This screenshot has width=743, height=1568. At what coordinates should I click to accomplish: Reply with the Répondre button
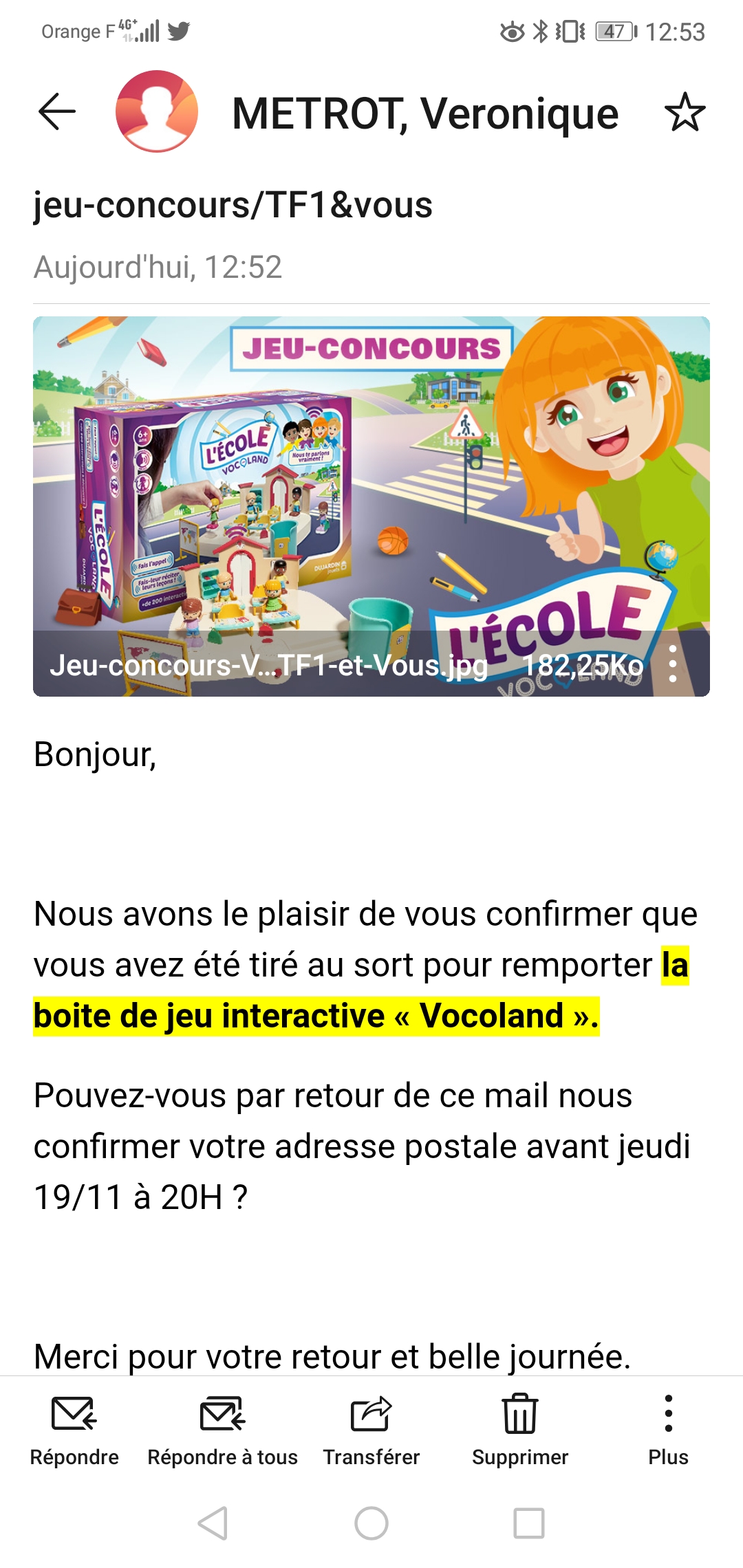point(74,1430)
